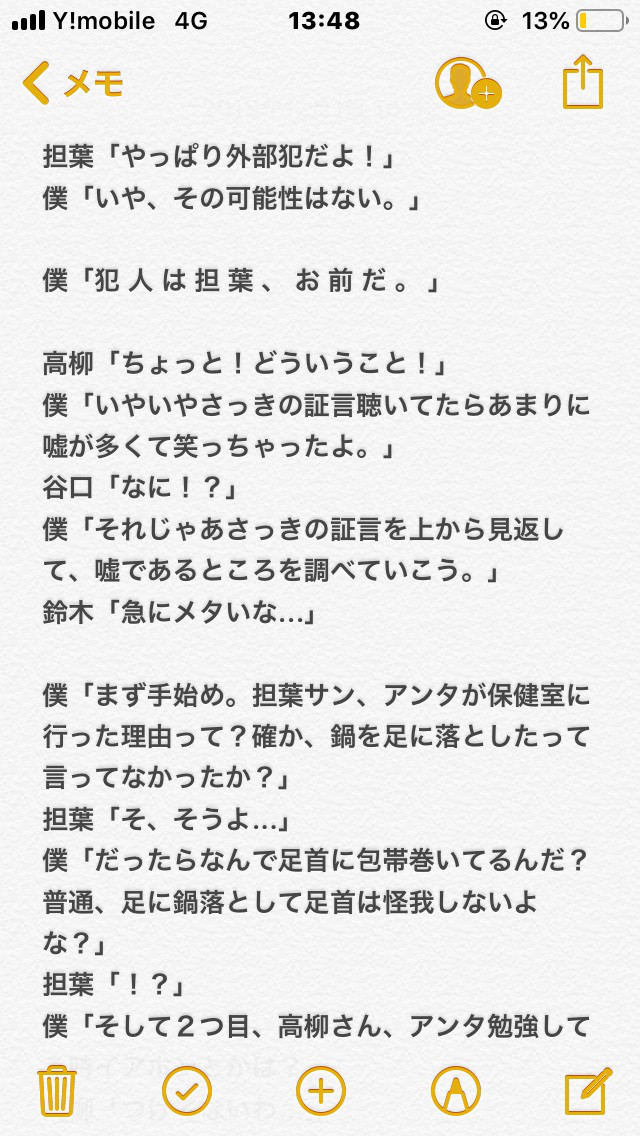Go back to the メモ list
Viewport: 640px width, 1136px height.
[72, 83]
